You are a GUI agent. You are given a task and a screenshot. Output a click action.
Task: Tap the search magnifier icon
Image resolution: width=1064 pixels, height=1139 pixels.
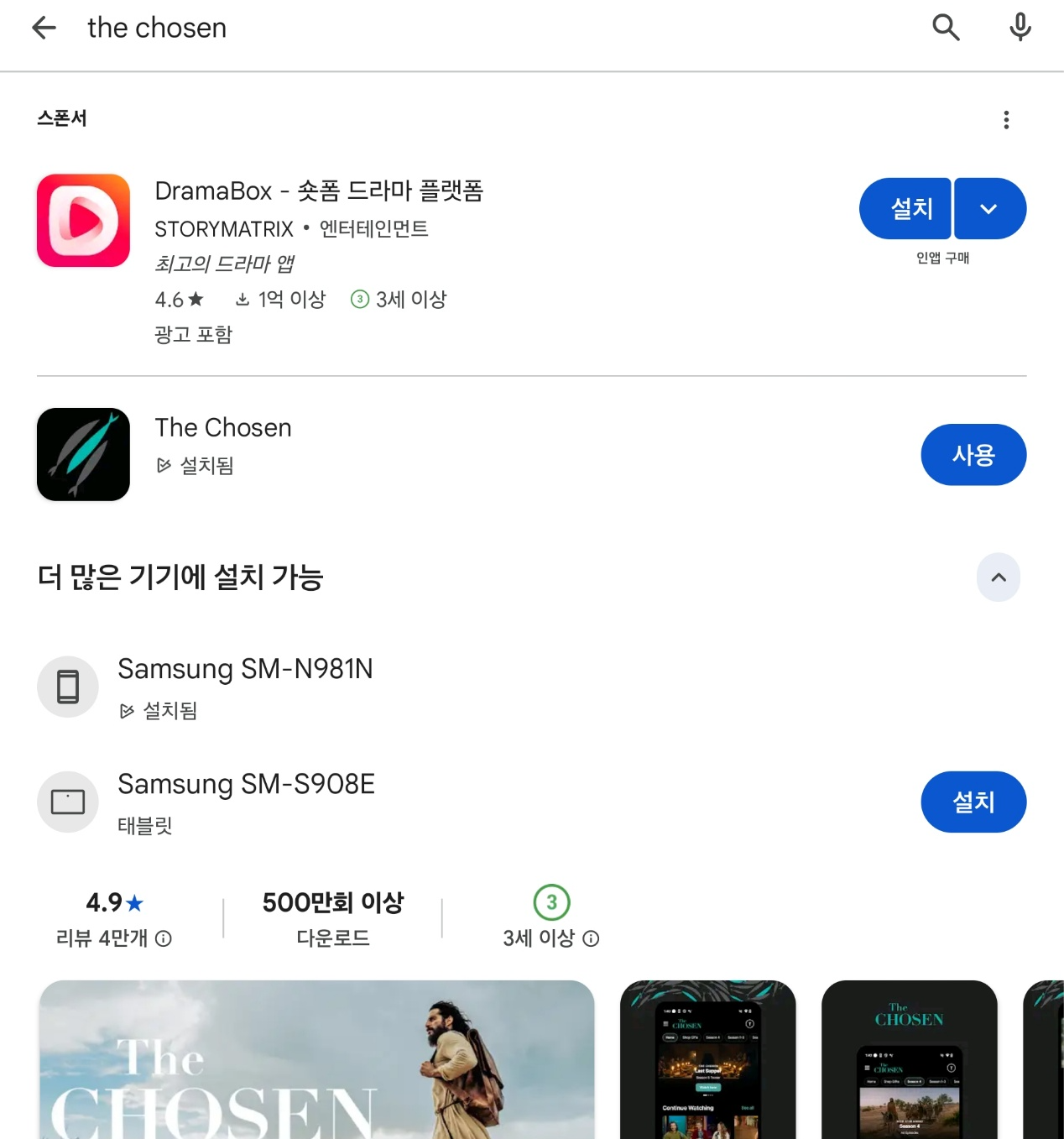click(x=946, y=27)
